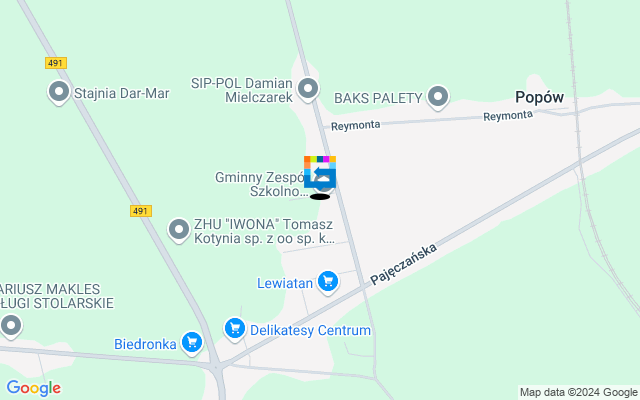Screen dimensions: 640x400
Task: Open the SIP-POL Damian Mielczarek marker
Action: 308,90
